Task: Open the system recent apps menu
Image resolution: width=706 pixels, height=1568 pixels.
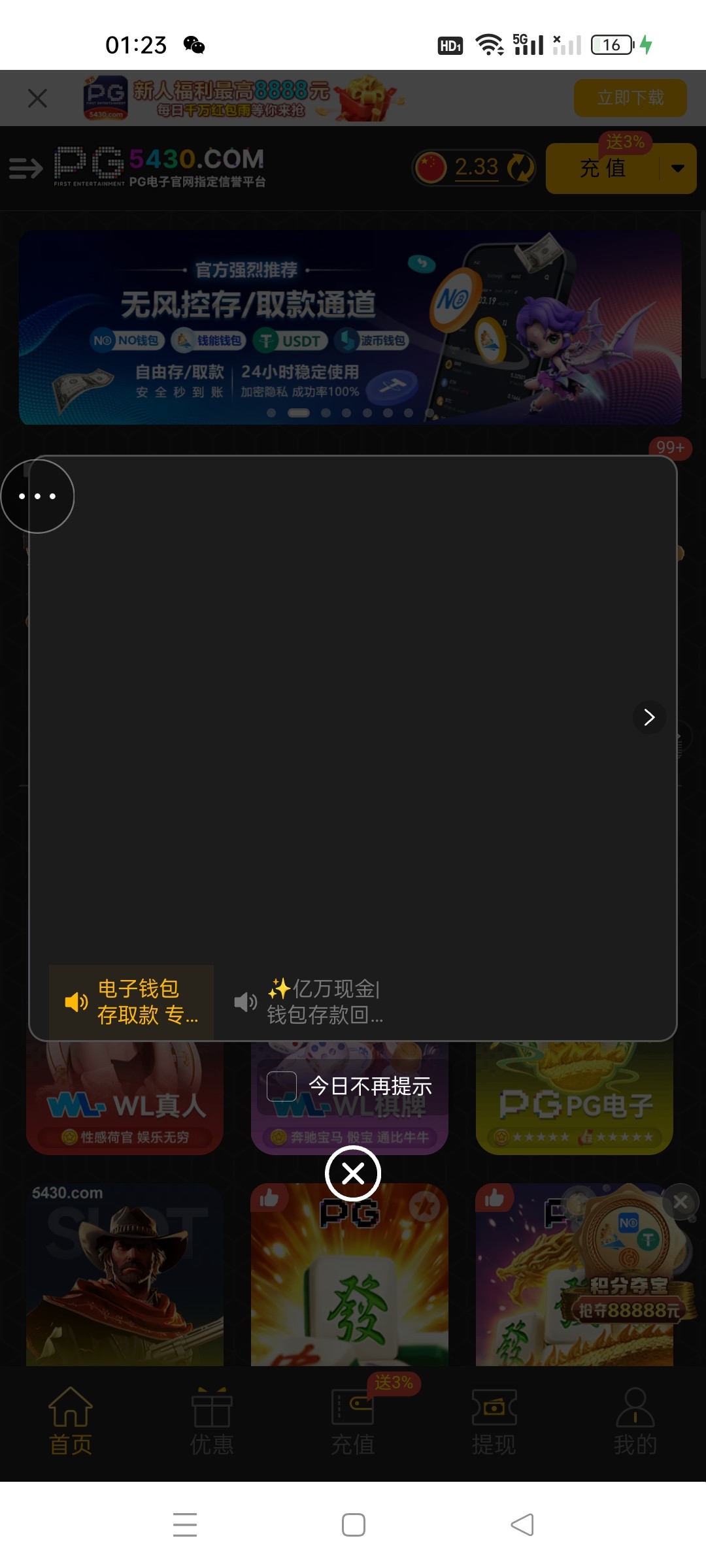Action: point(185,1525)
